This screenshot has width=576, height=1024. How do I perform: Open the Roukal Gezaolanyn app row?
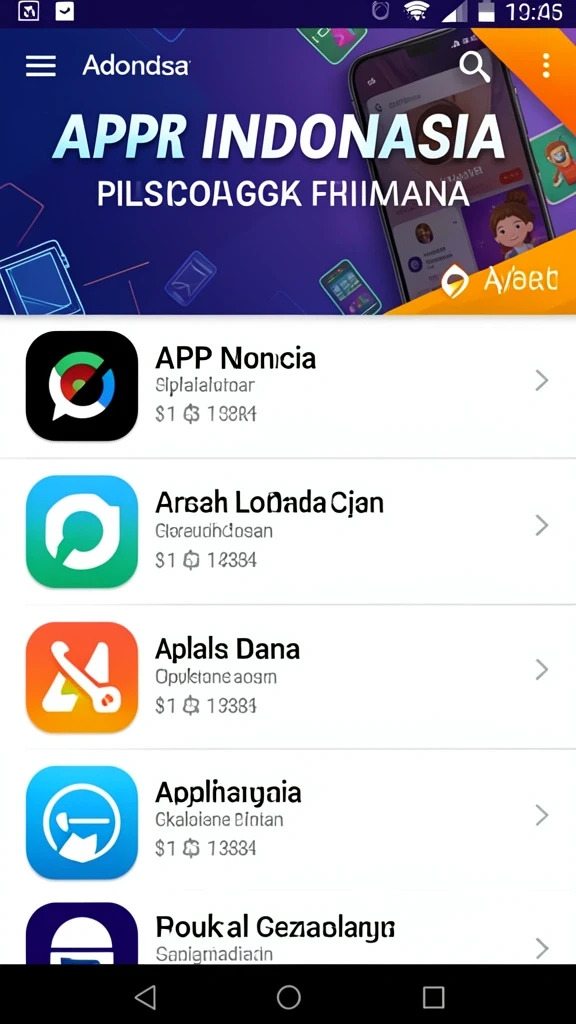click(x=288, y=930)
